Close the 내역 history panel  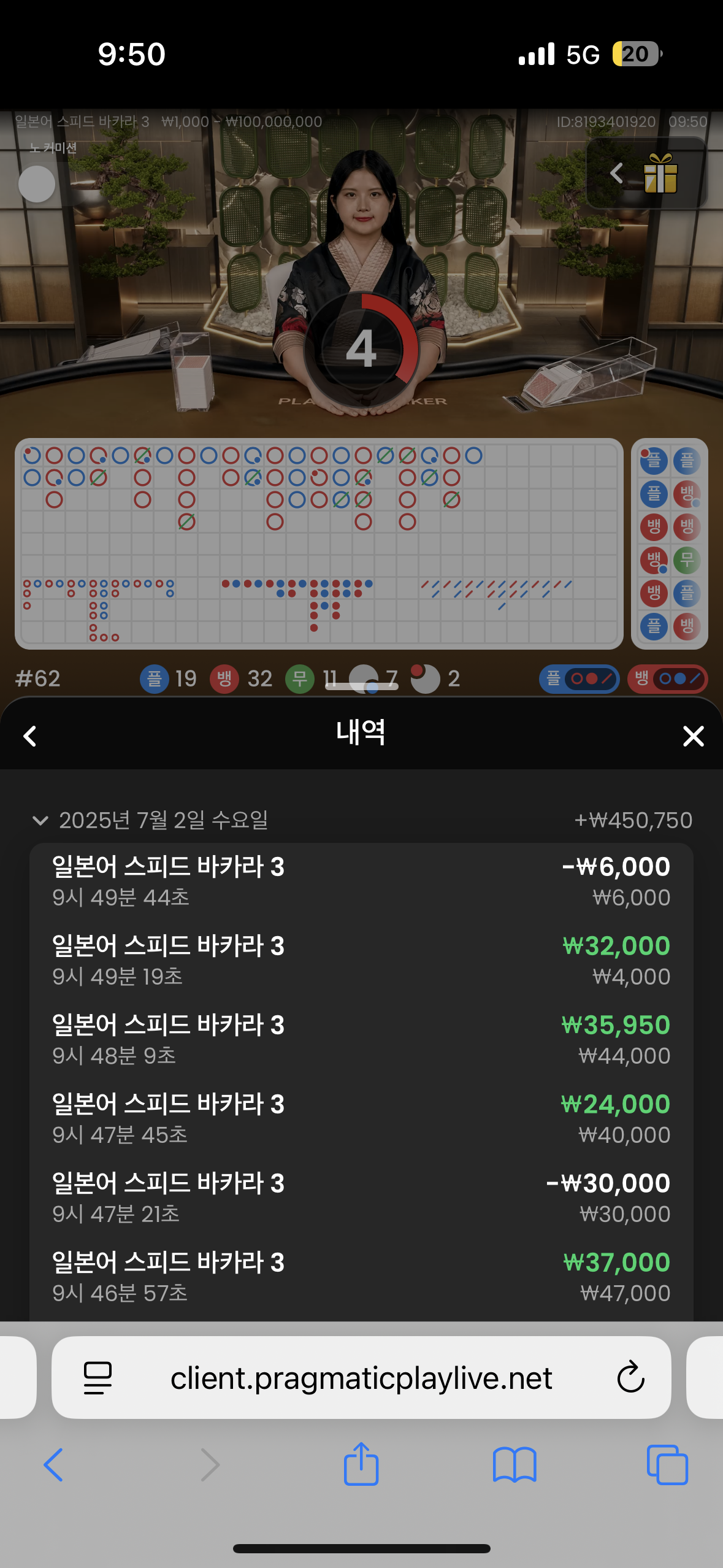pyautogui.click(x=693, y=736)
